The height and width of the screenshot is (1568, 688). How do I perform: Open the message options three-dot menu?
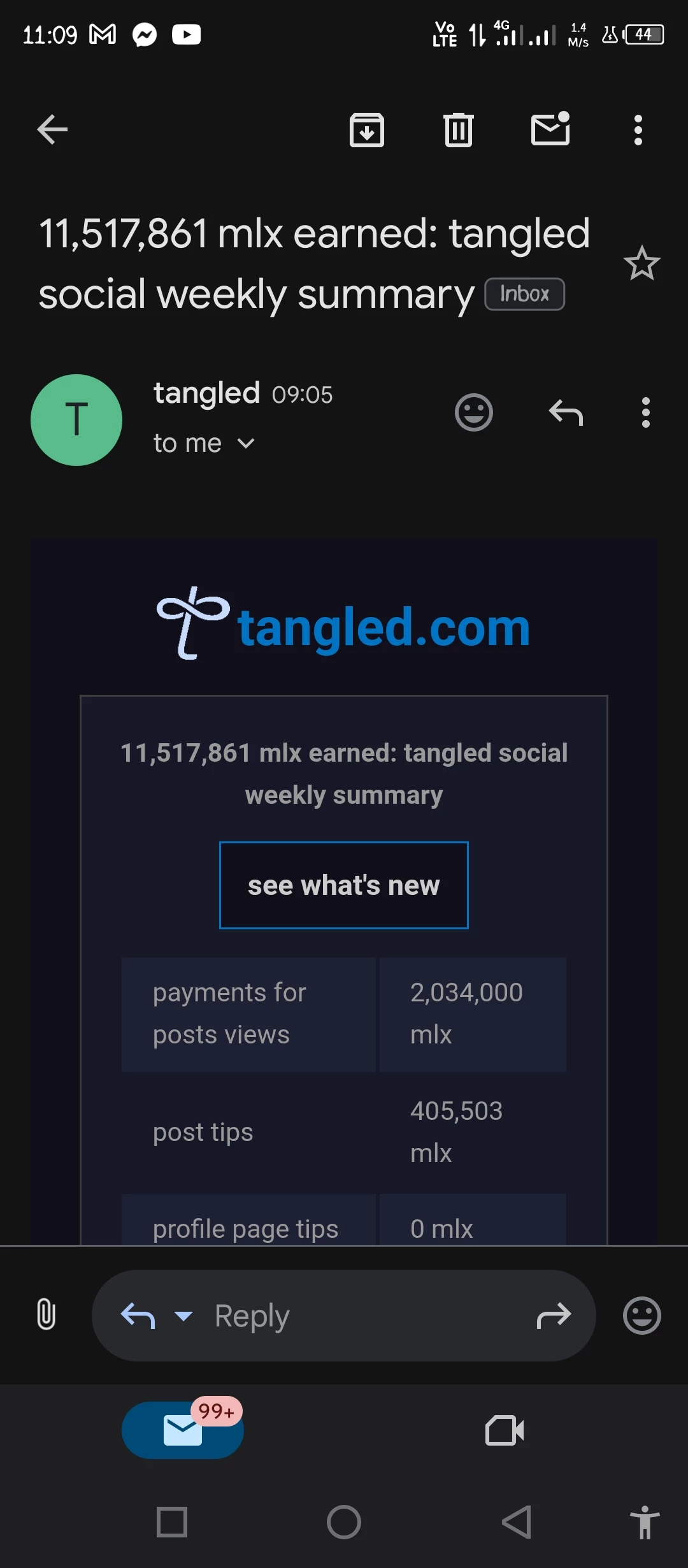[646, 412]
